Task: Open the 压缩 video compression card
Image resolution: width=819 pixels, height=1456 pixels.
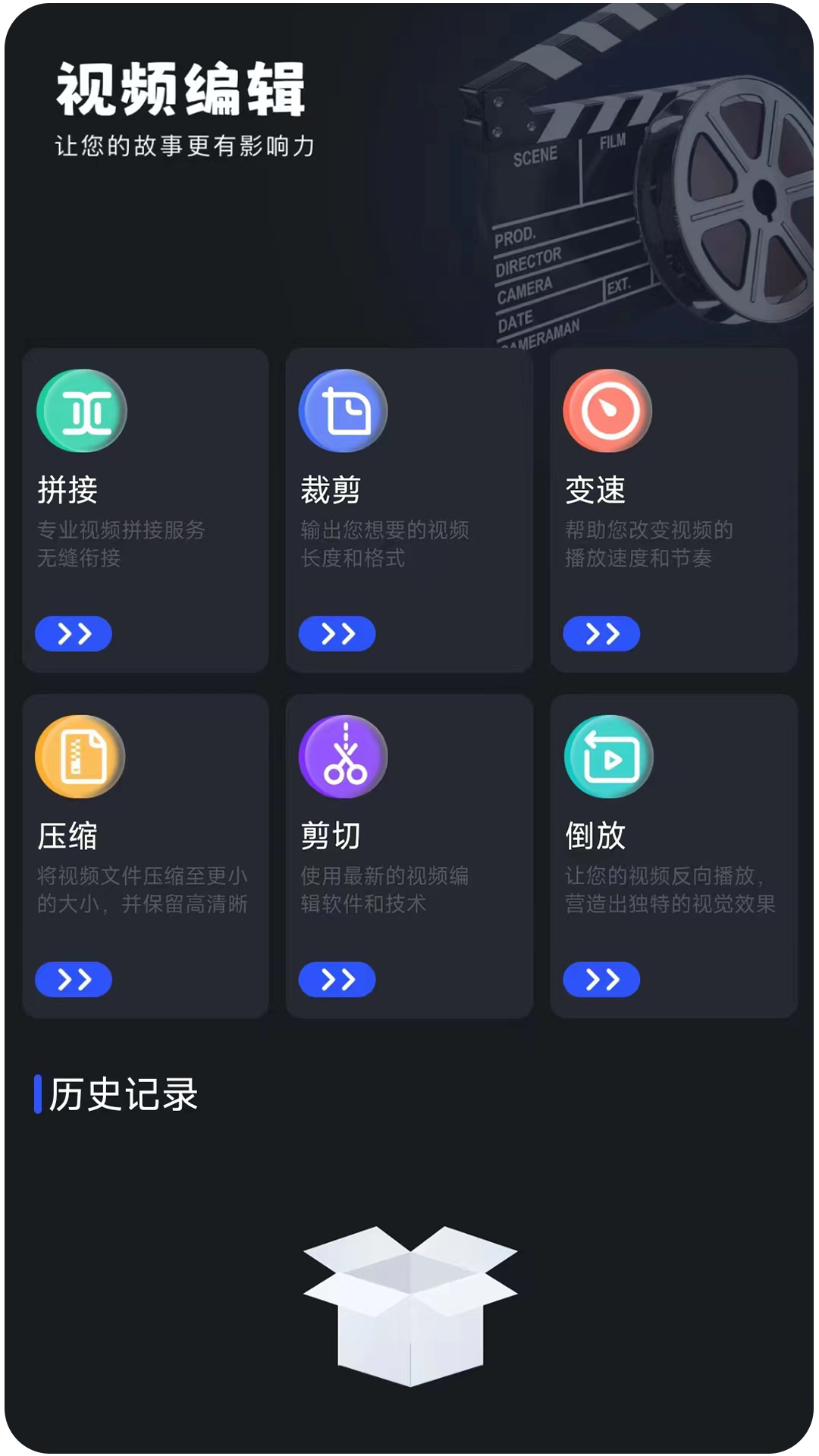Action: click(x=145, y=855)
